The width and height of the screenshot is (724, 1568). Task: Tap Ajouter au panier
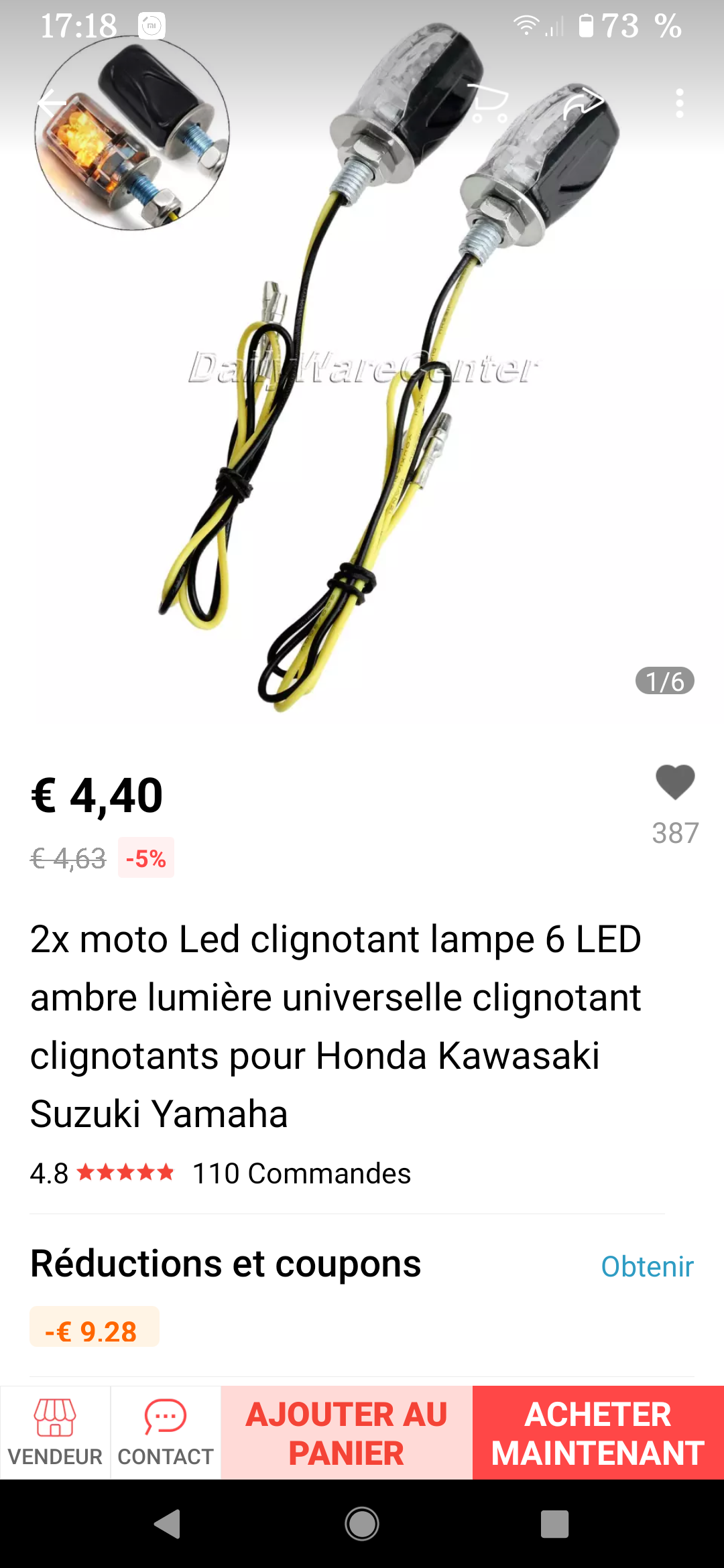[x=347, y=1433]
